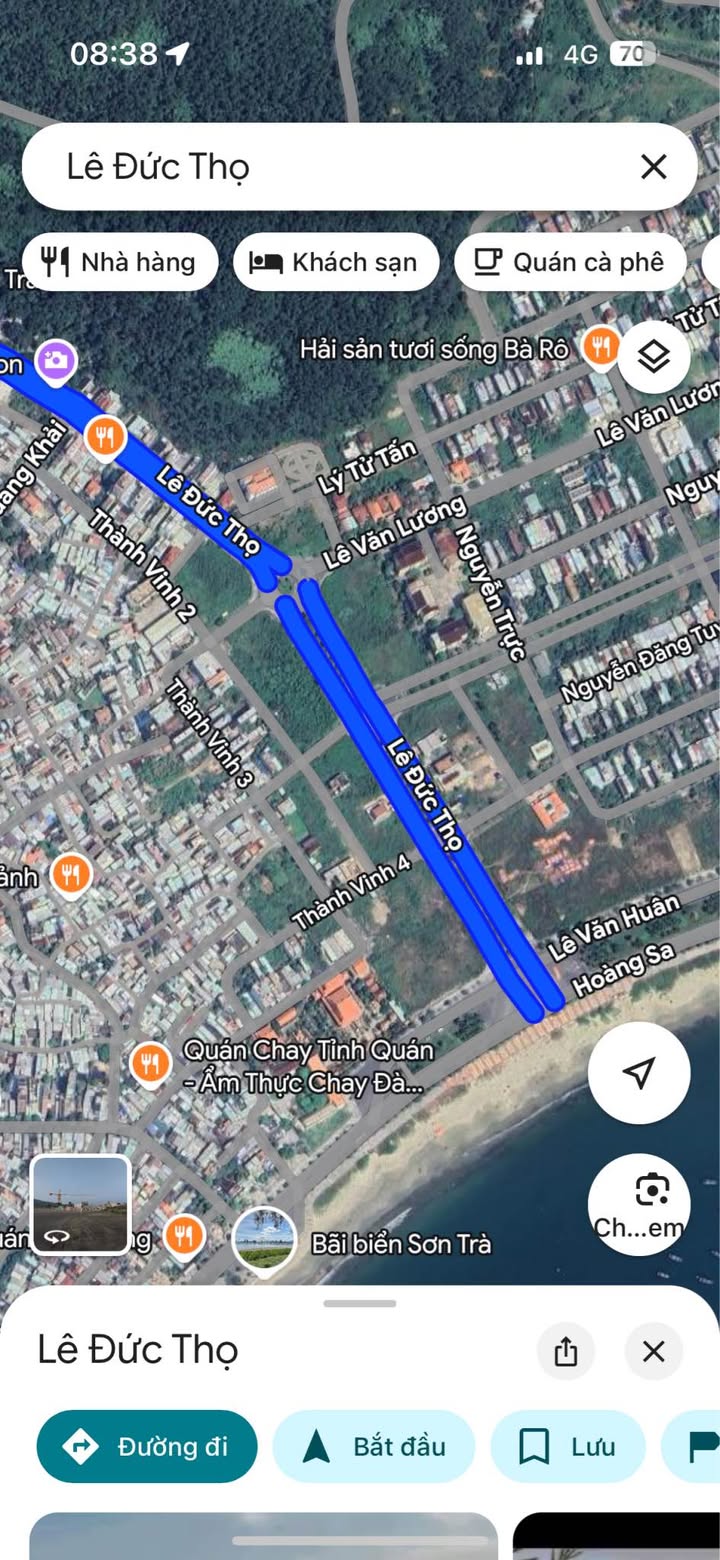Filter by Nhà hàng chip
The width and height of the screenshot is (720, 1560).
click(x=119, y=262)
